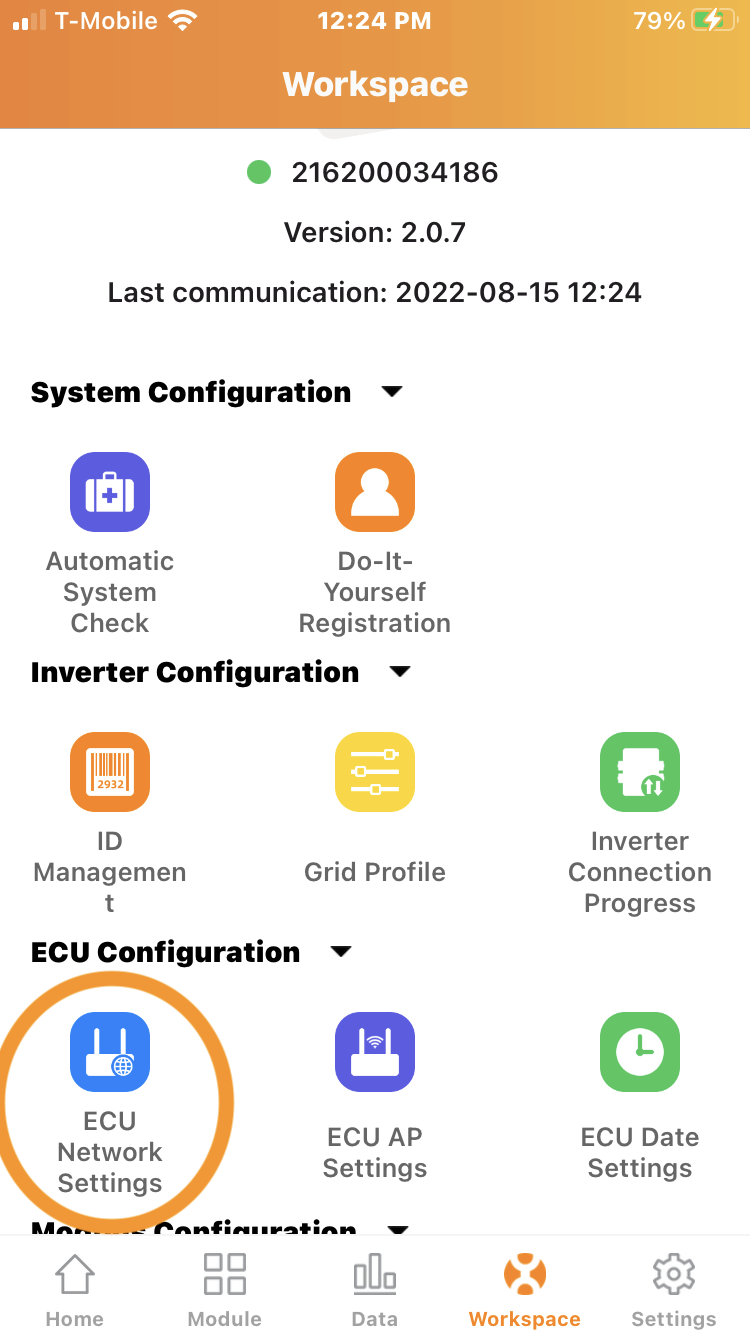
Task: Switch to the Data tab
Action: point(375,1290)
